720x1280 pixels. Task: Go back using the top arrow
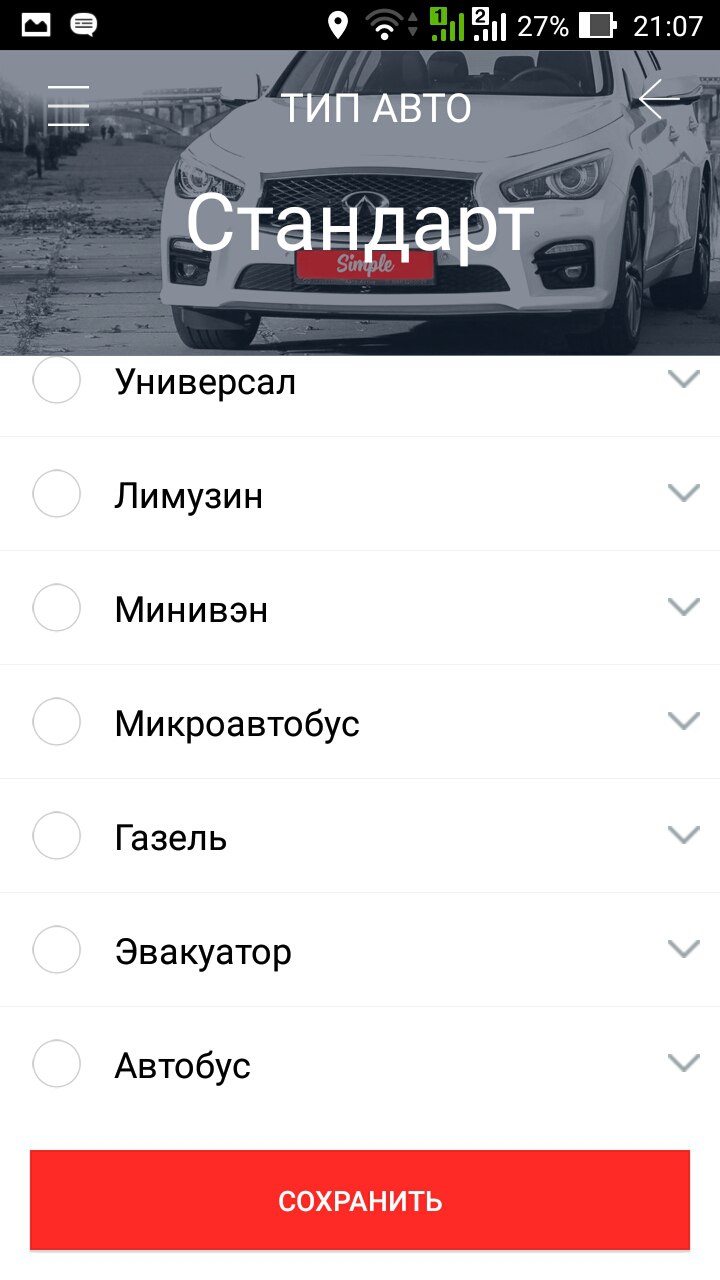(x=658, y=100)
